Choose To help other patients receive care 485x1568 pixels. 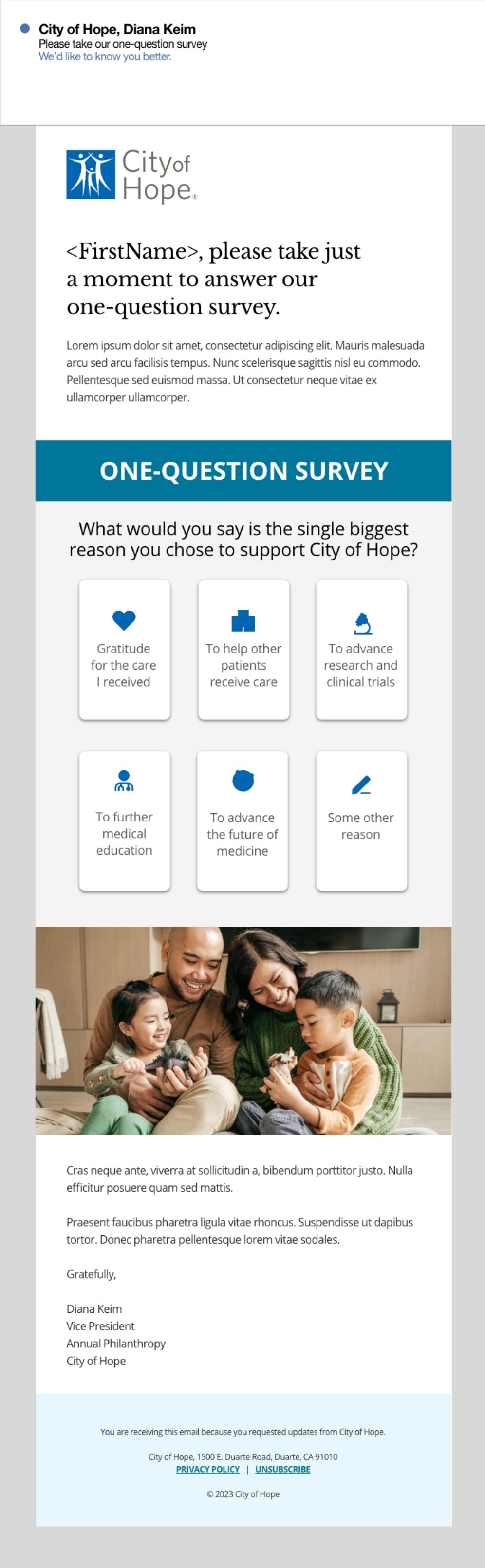point(243,649)
